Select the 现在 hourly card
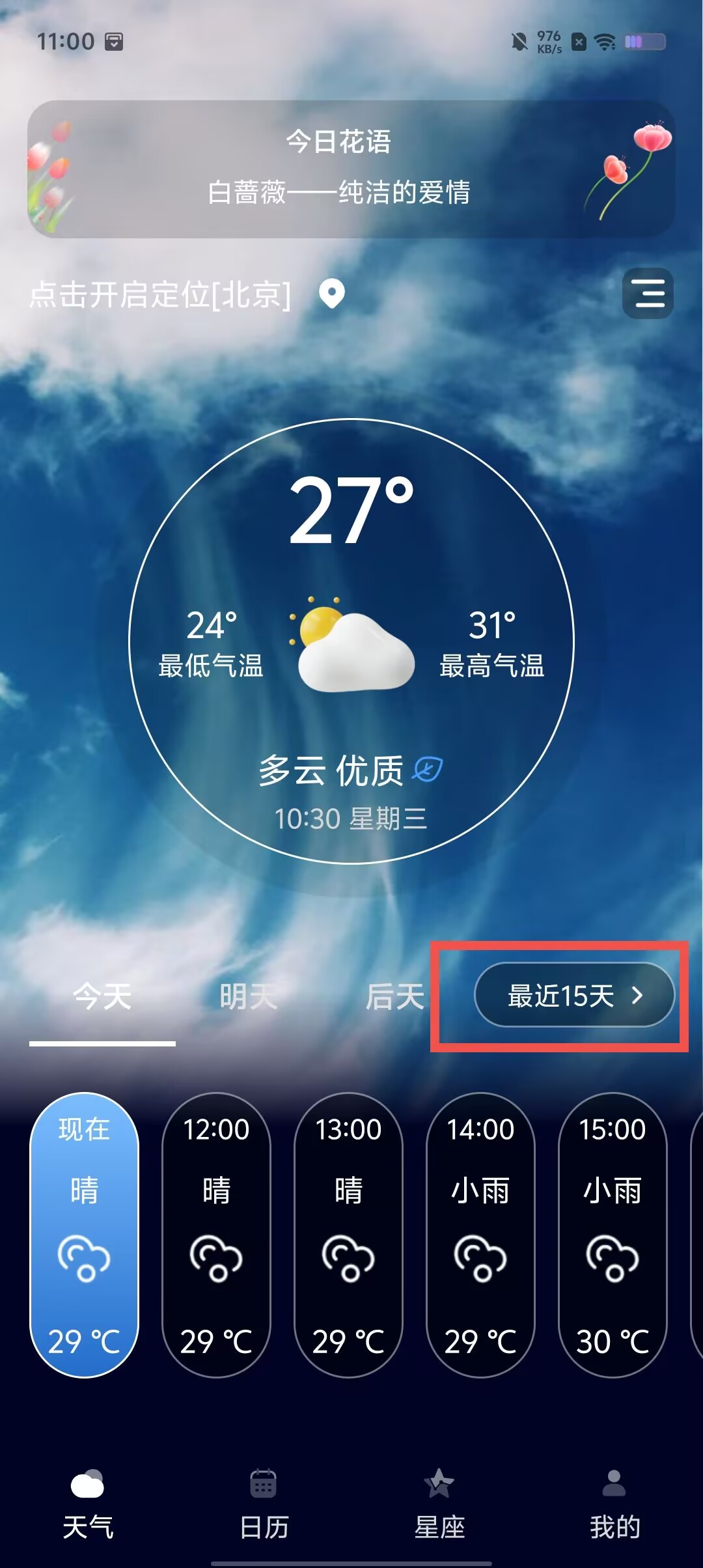The image size is (703, 1568). click(85, 1235)
